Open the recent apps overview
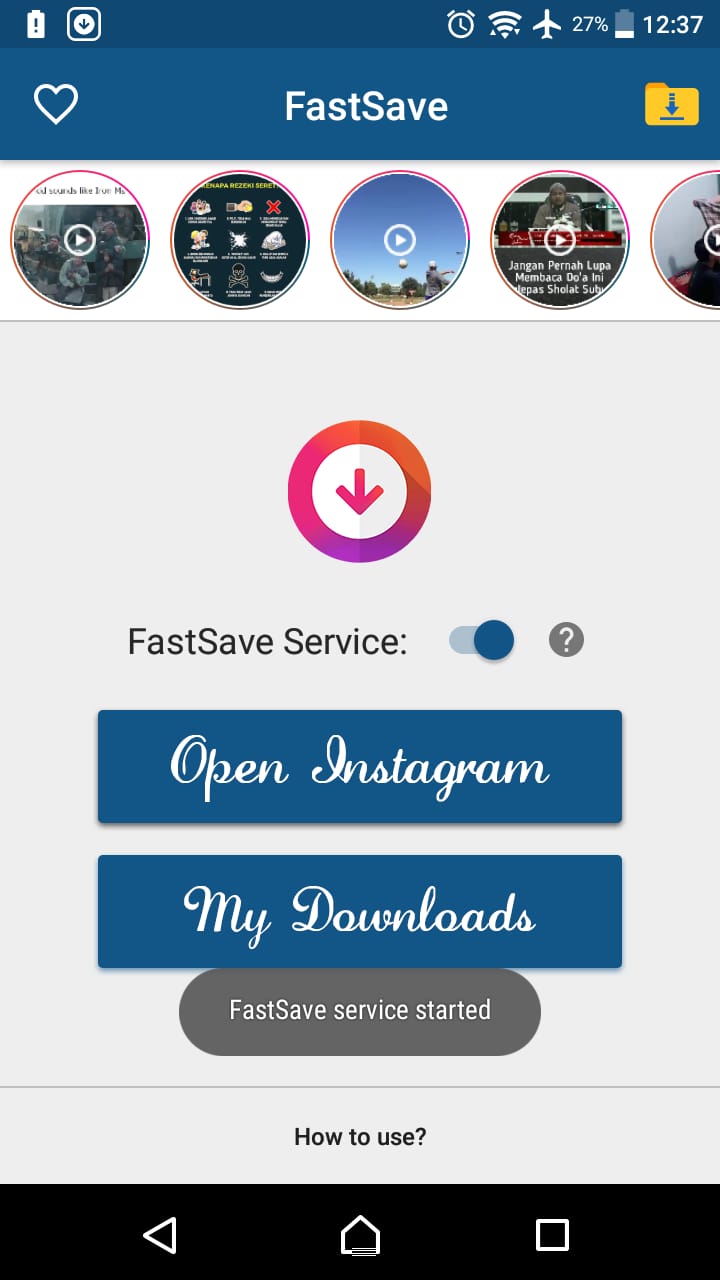The width and height of the screenshot is (720, 1280). point(552,1235)
